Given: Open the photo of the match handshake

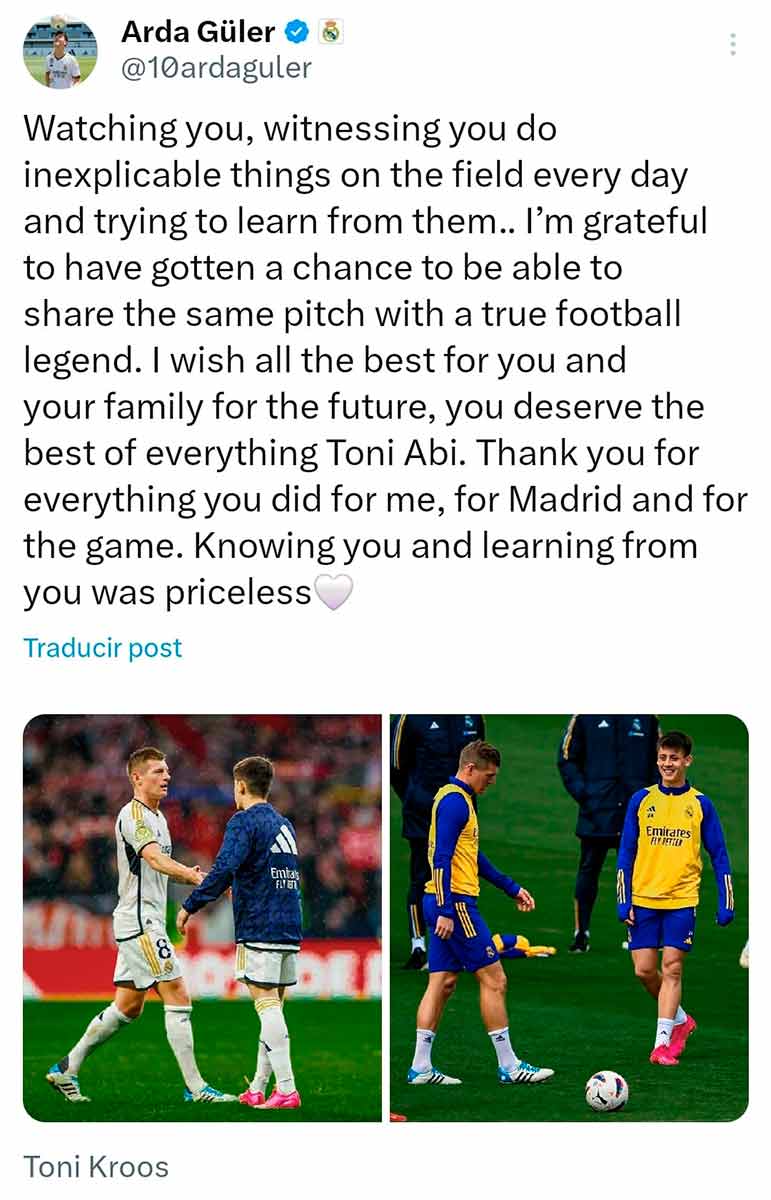Looking at the screenshot, I should coord(202,917).
